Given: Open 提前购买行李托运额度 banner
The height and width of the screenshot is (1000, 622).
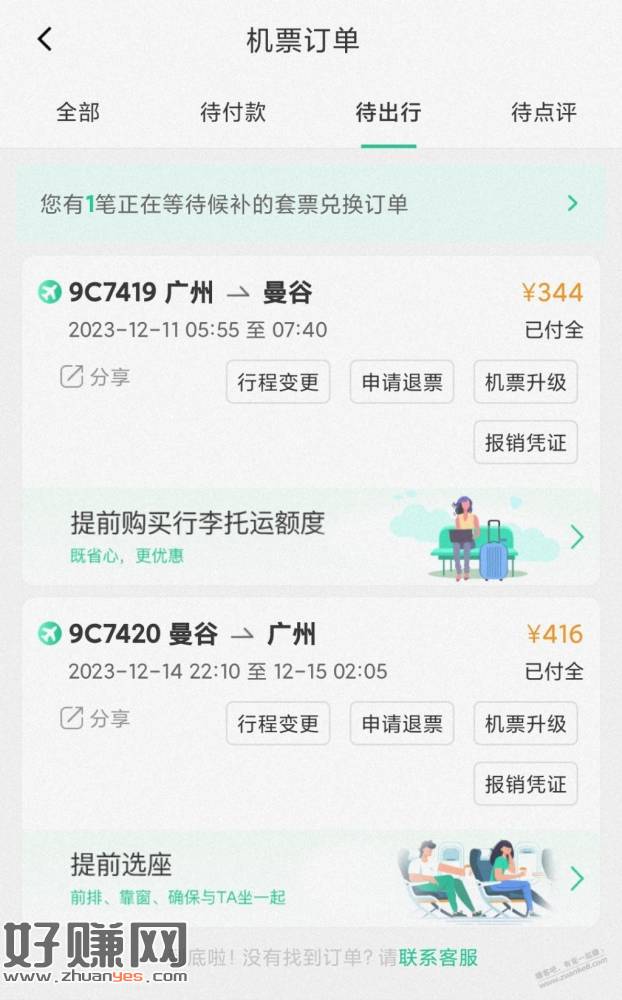Looking at the screenshot, I should coord(310,537).
